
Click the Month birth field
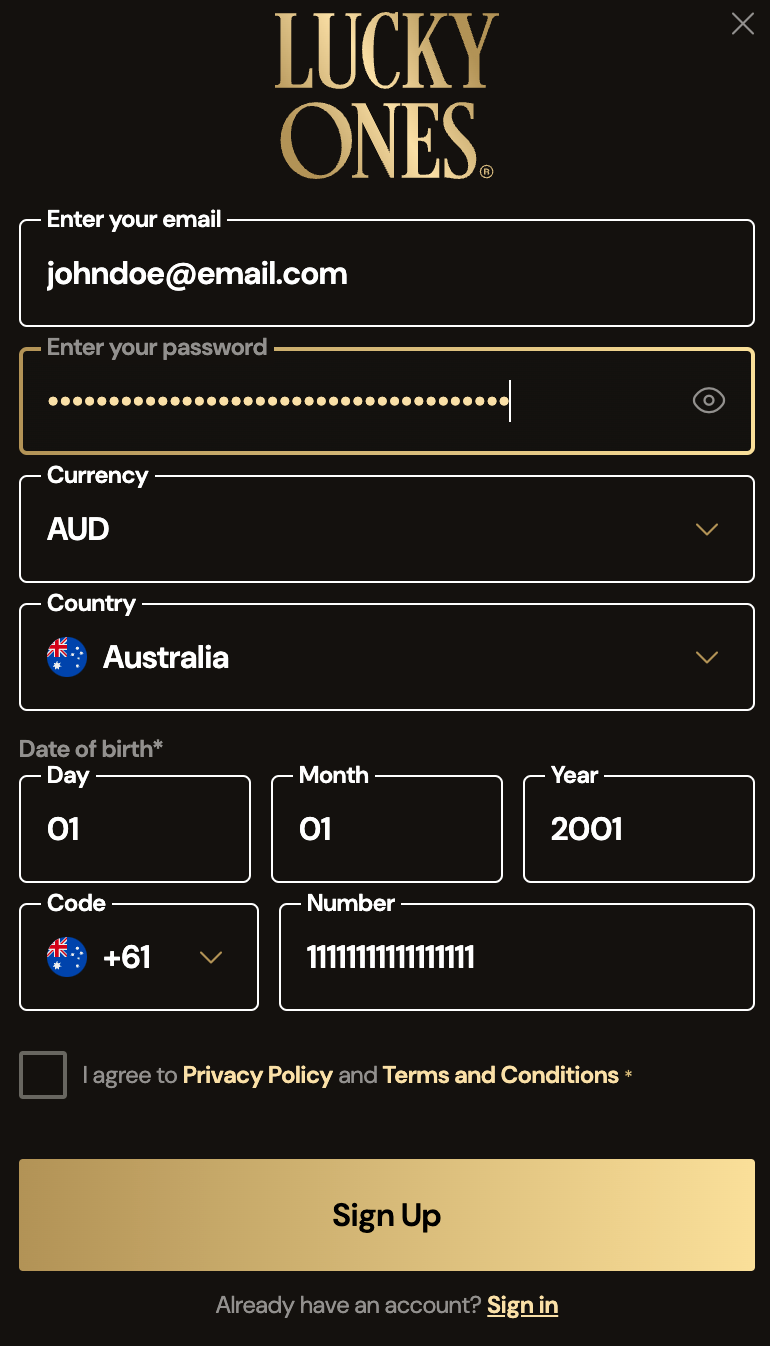[x=387, y=829]
